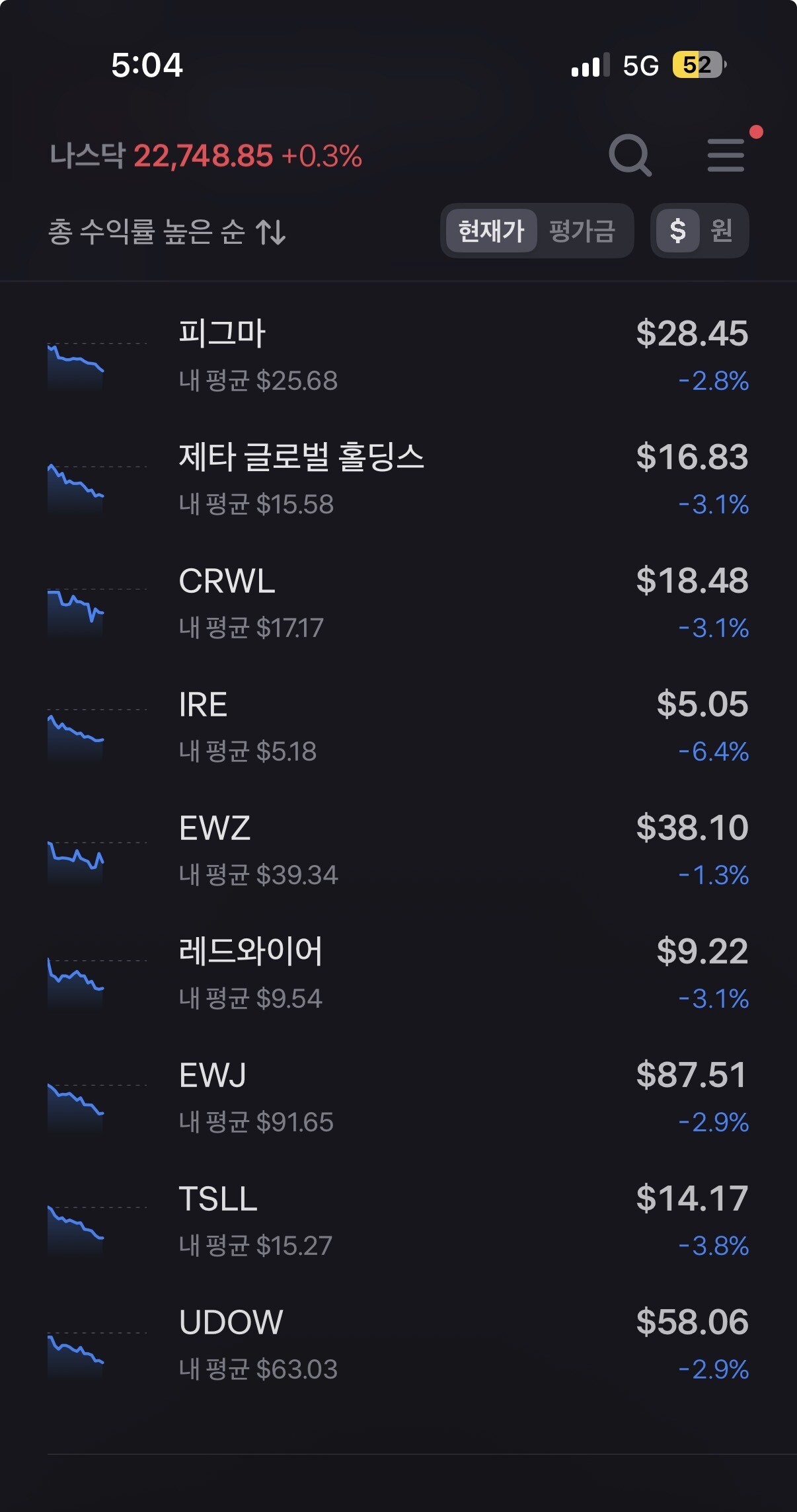Open the 피그마 stock row
The height and width of the screenshot is (1512, 797).
tap(398, 357)
